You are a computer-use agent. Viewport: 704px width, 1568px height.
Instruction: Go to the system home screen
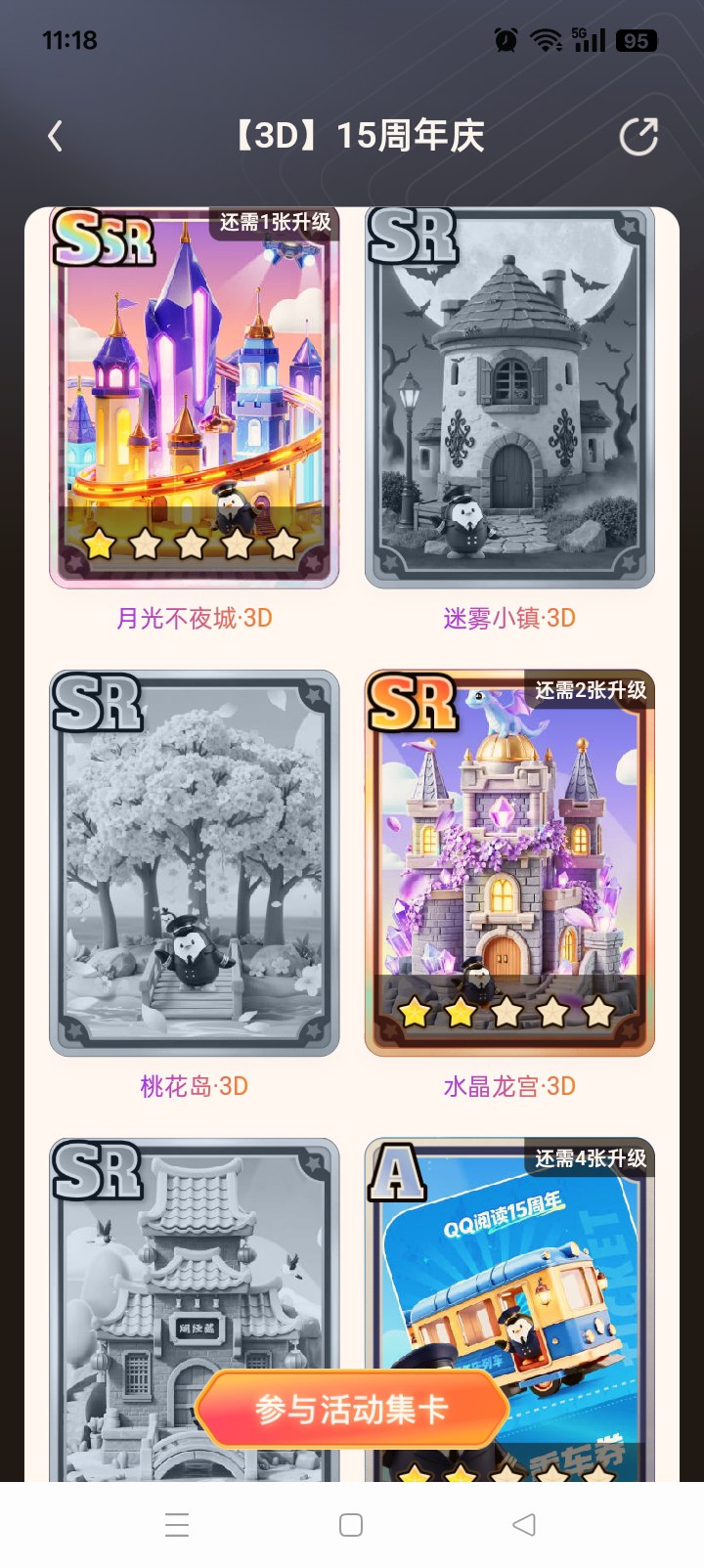(351, 1525)
